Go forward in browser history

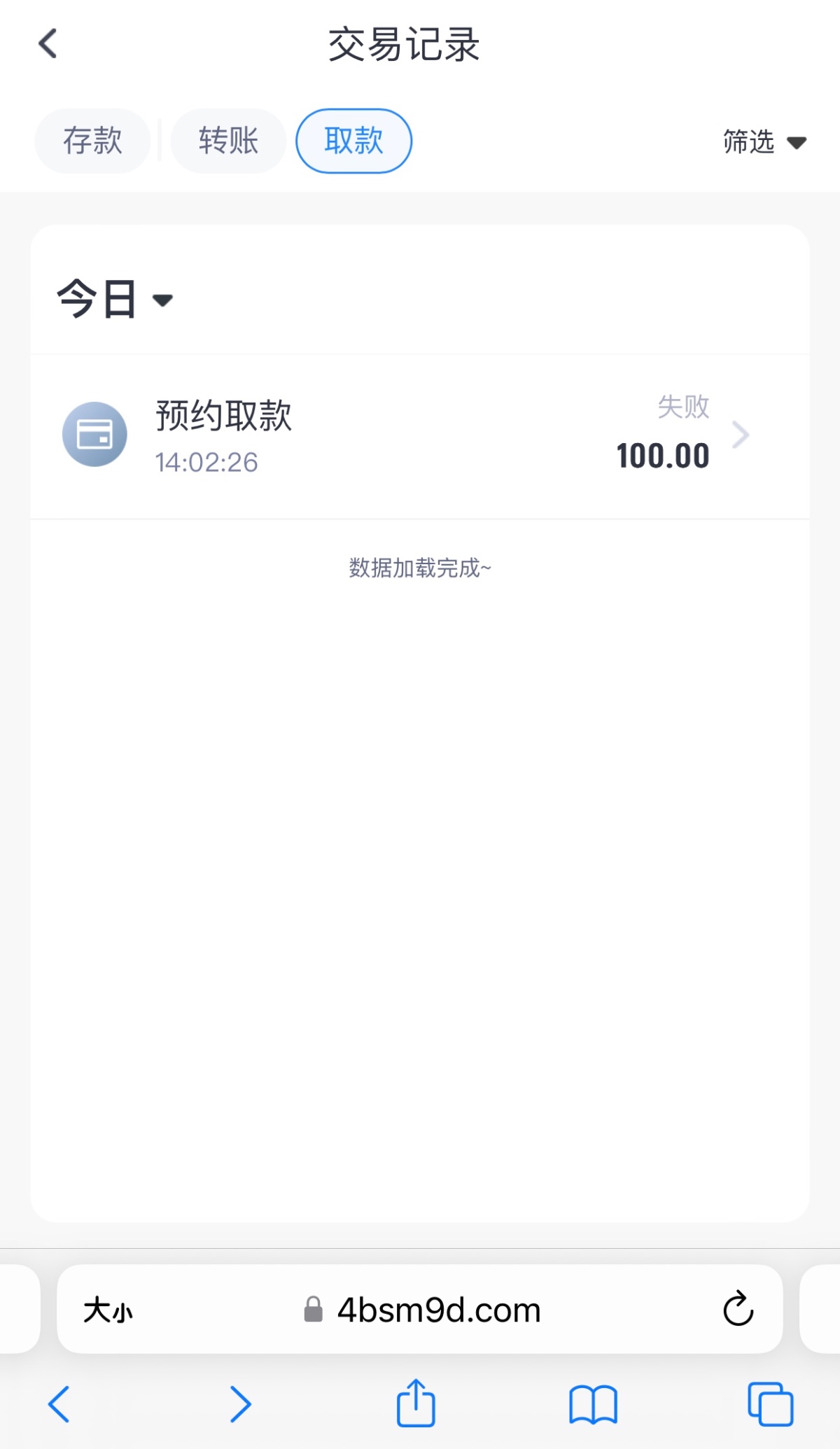tap(240, 1403)
